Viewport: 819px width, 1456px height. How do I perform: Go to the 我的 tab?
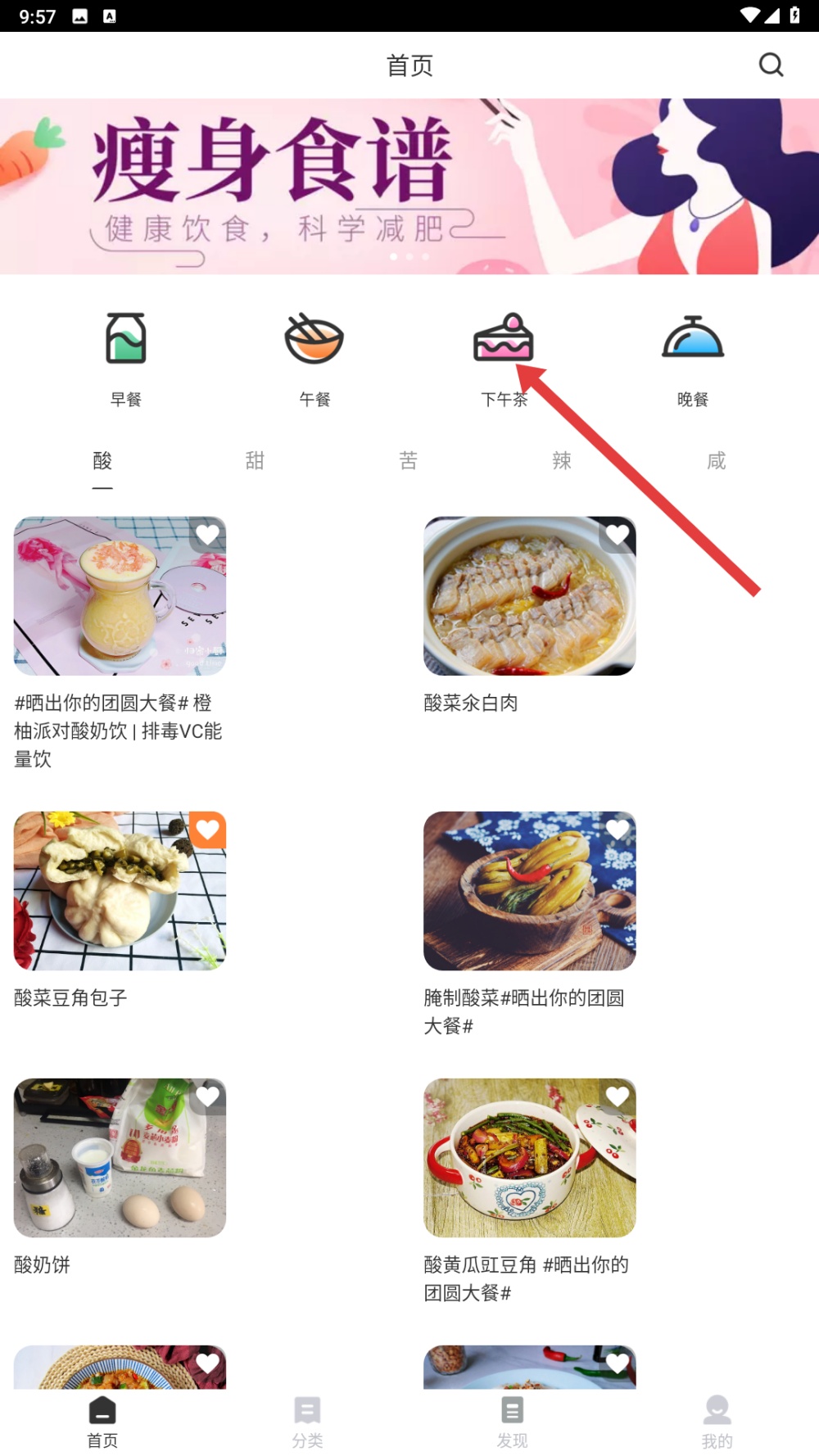coord(717,1422)
